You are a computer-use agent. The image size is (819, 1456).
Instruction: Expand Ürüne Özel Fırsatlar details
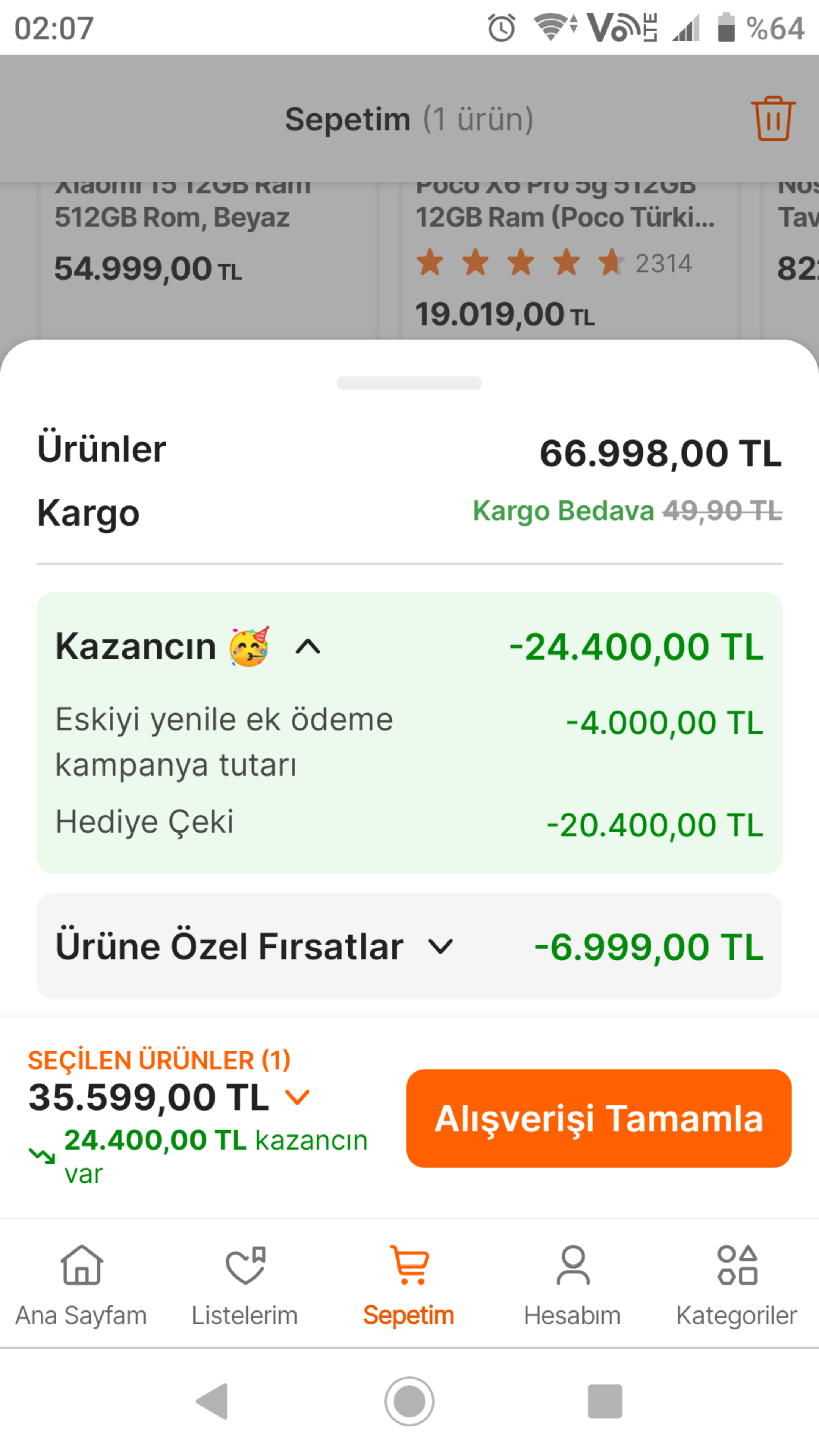click(440, 946)
